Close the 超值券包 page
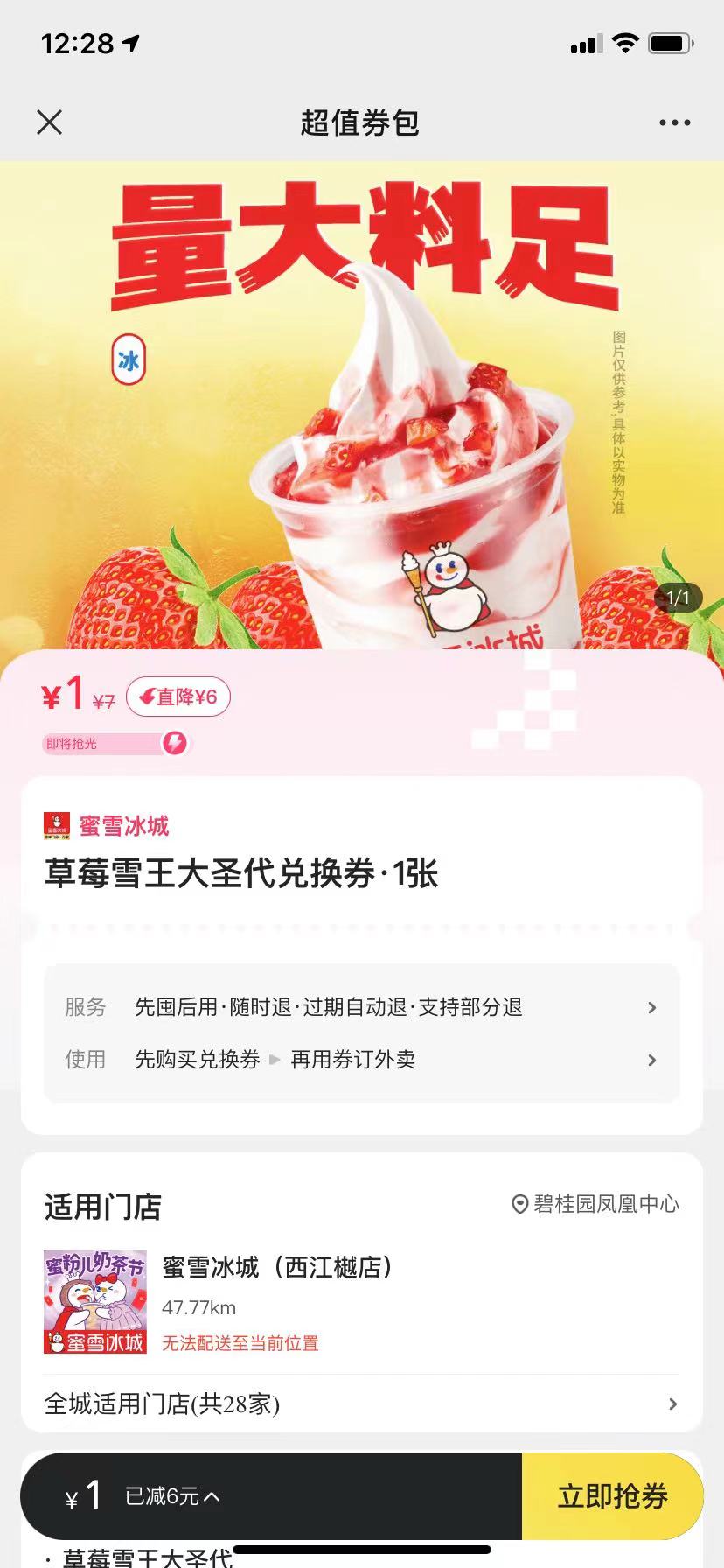 [50, 122]
